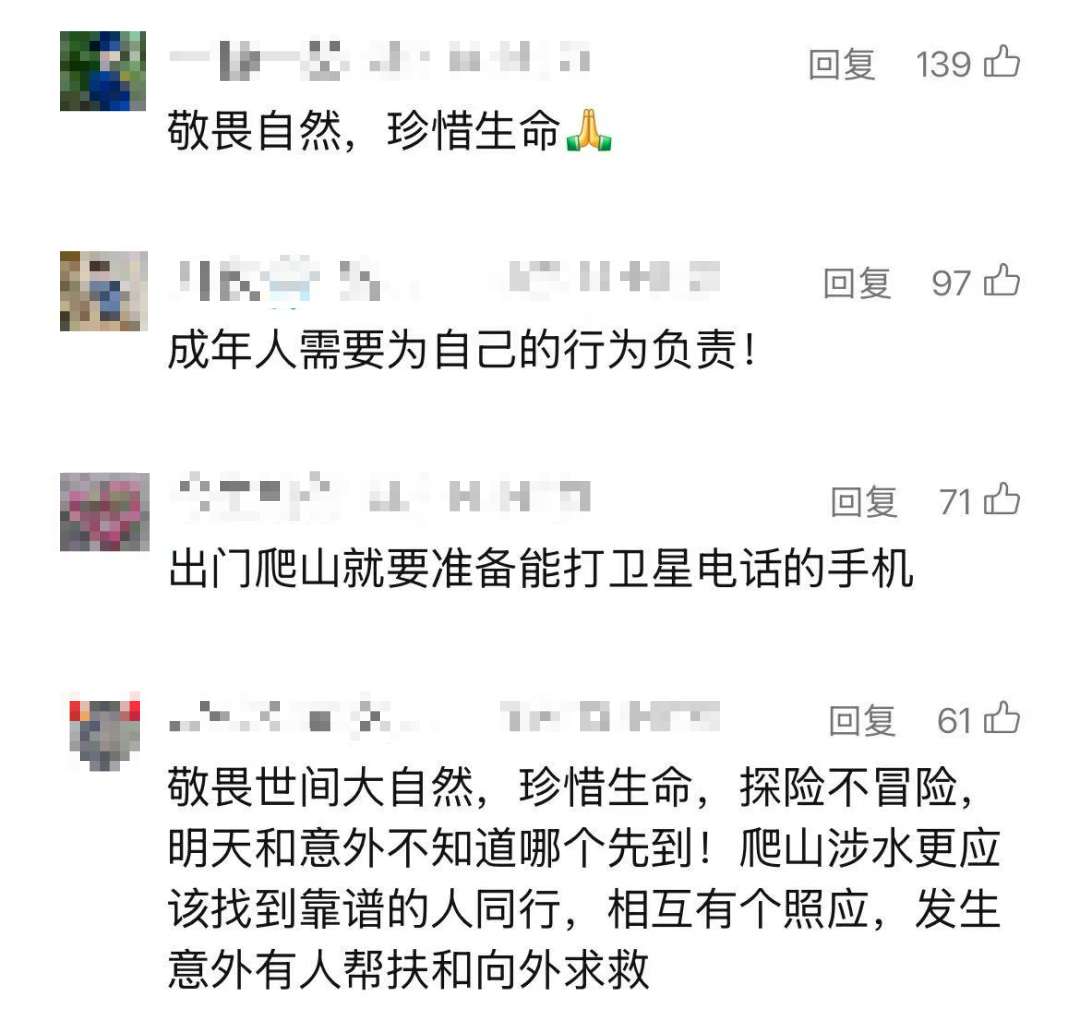Open the avatar of the 139-likes commenter
This screenshot has width=1080, height=1021.
103,71
